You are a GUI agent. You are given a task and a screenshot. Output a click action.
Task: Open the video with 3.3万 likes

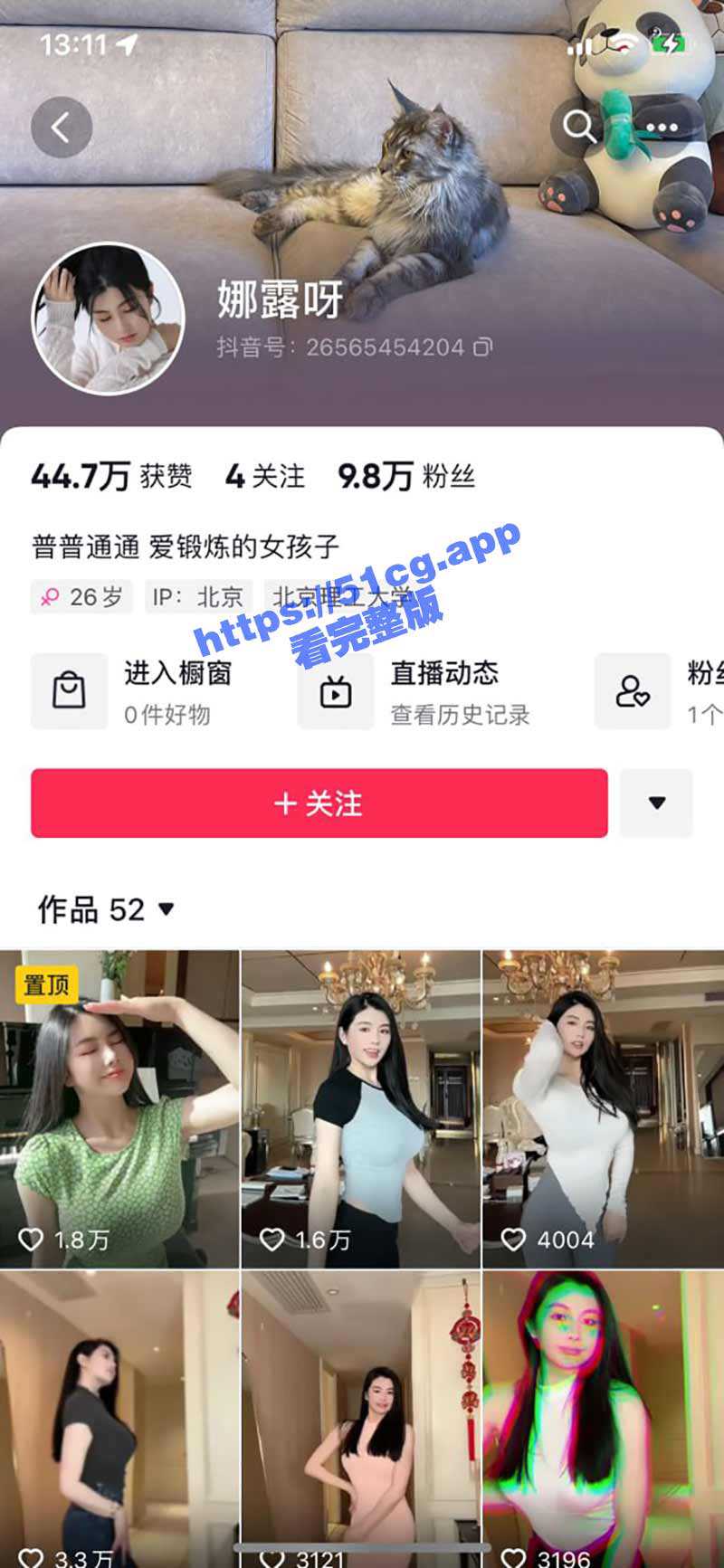pos(119,1416)
